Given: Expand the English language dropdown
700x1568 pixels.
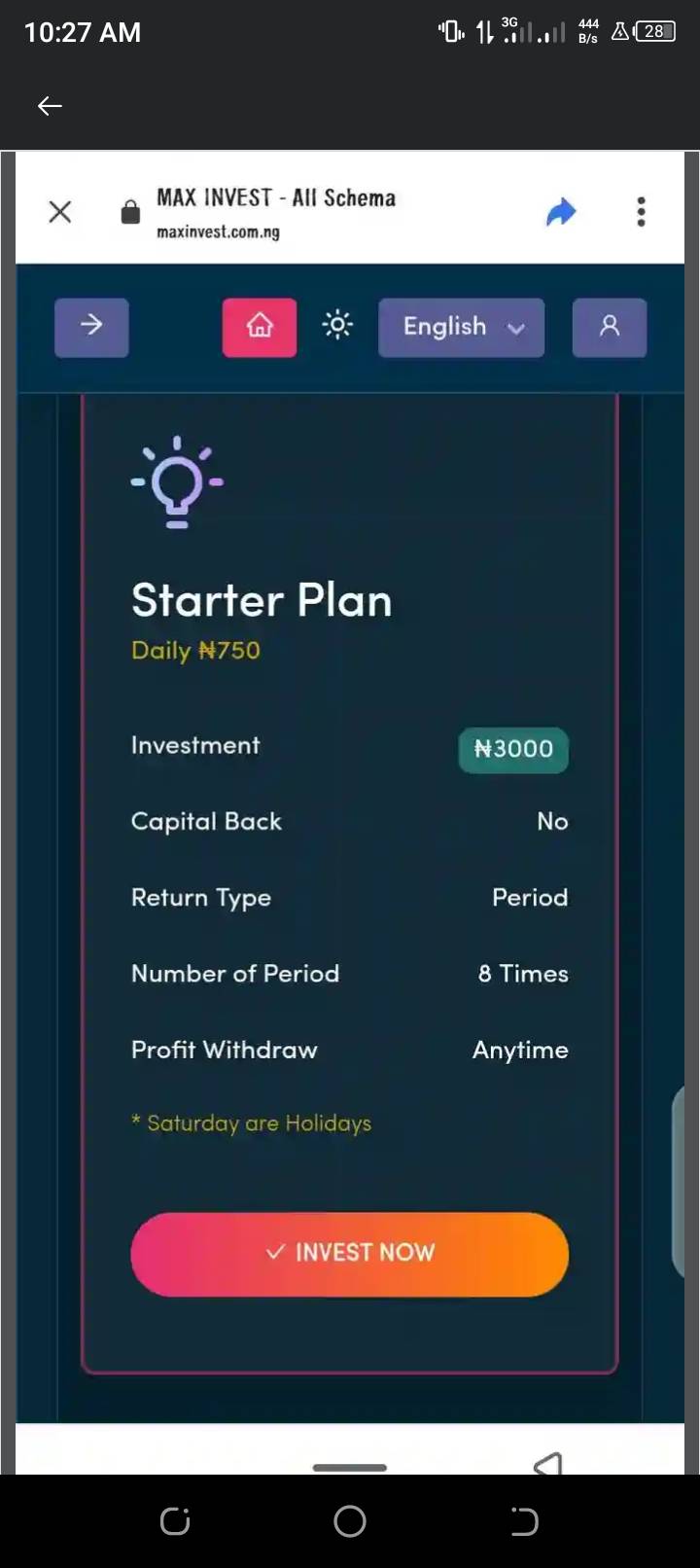Looking at the screenshot, I should click(x=461, y=327).
